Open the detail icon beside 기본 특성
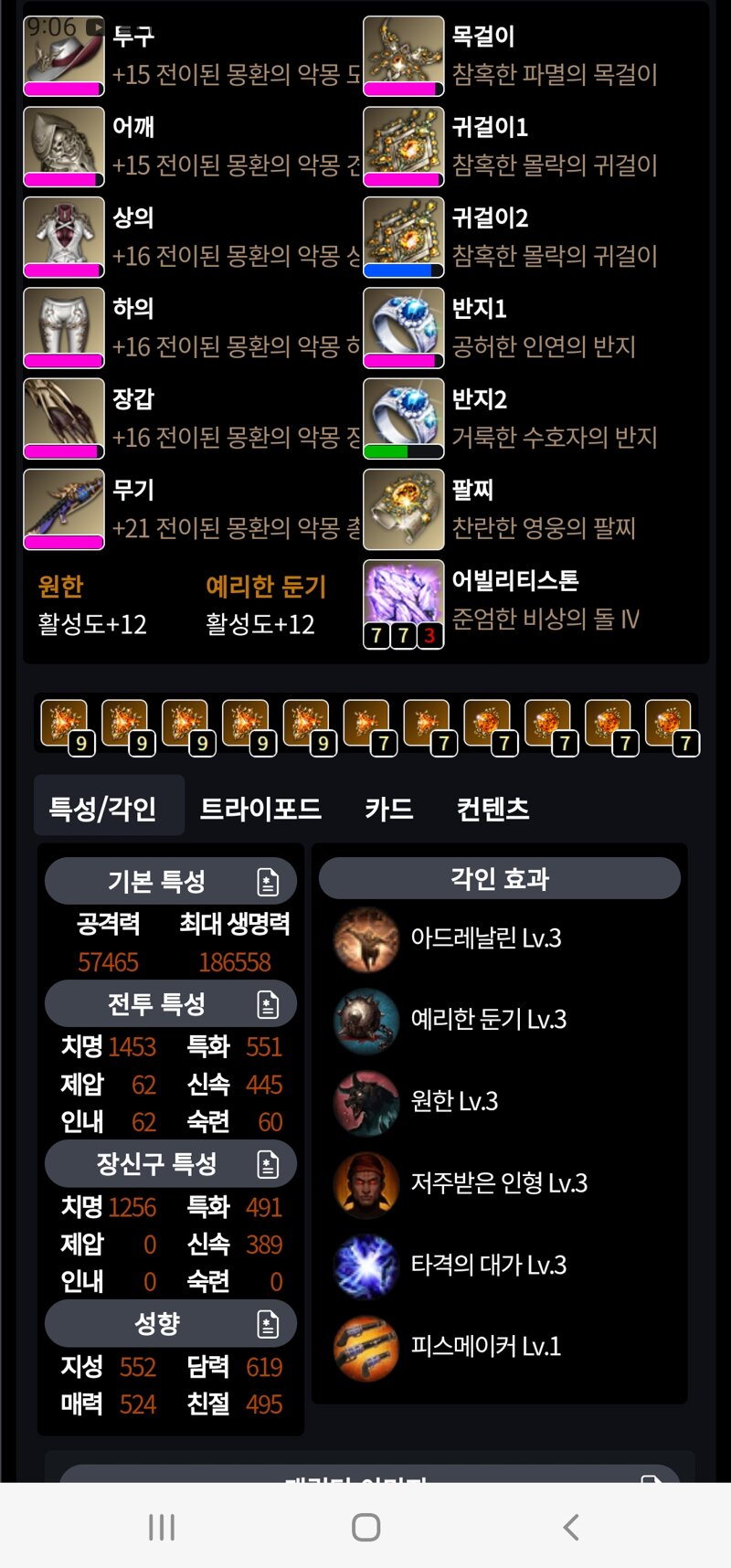This screenshot has width=731, height=1568. (268, 882)
